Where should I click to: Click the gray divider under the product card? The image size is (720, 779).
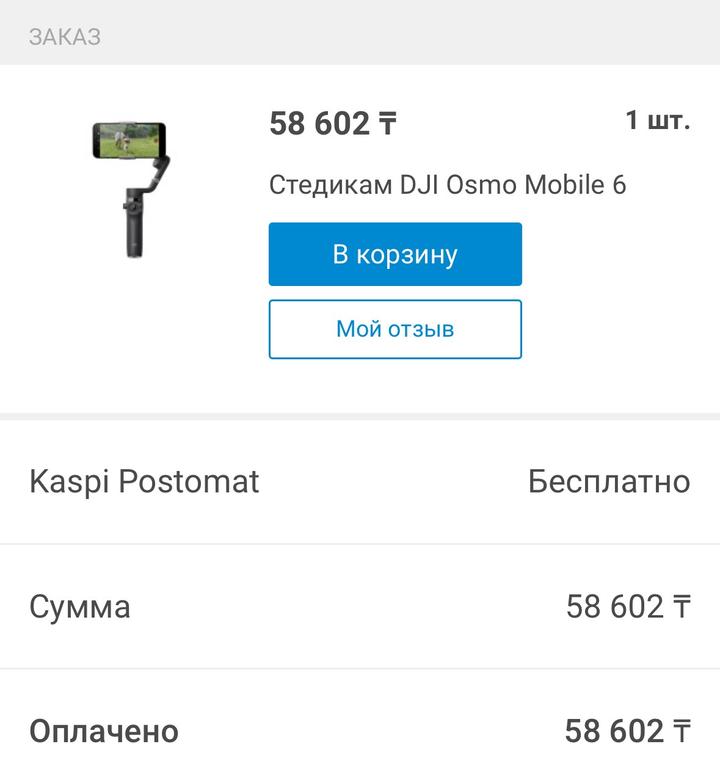[x=360, y=412]
